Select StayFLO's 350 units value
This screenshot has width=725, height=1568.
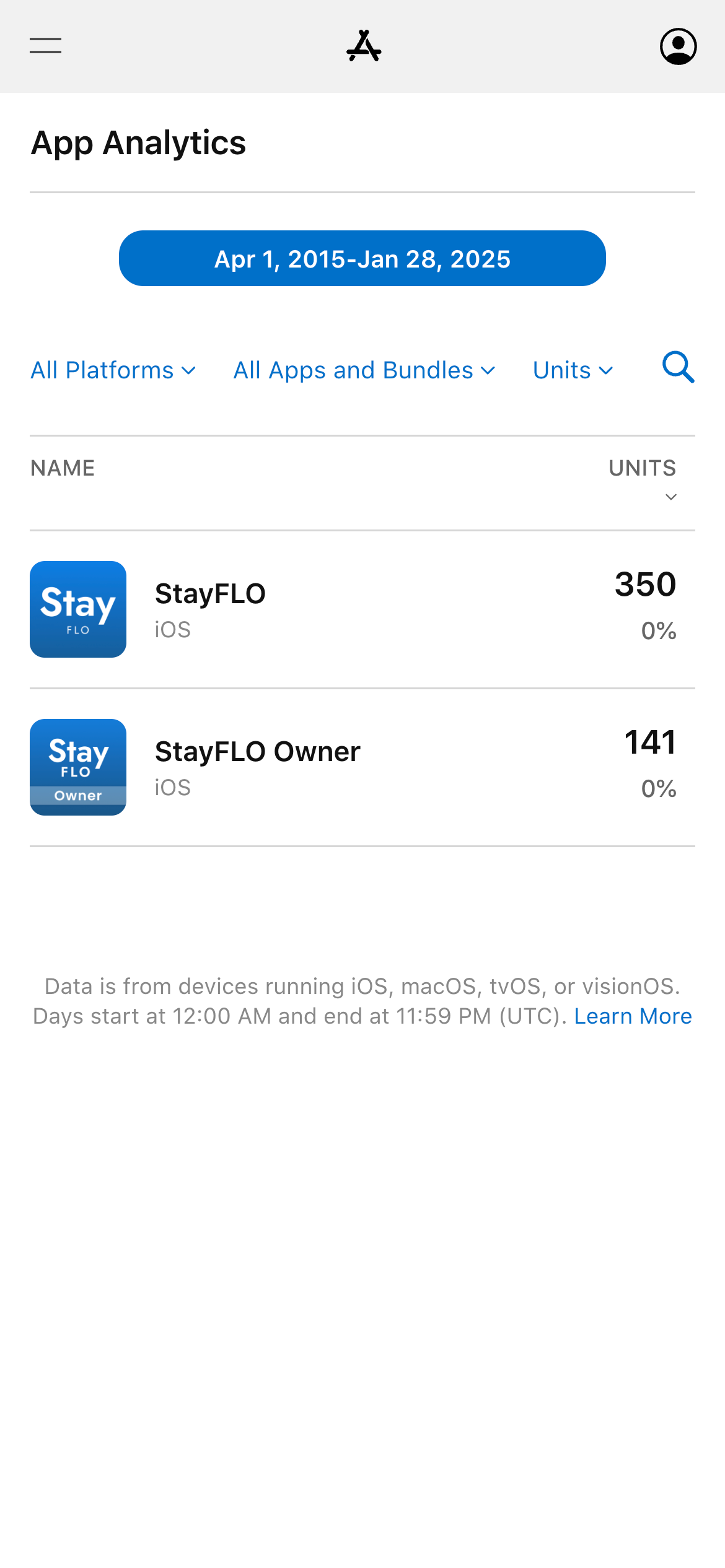(645, 583)
